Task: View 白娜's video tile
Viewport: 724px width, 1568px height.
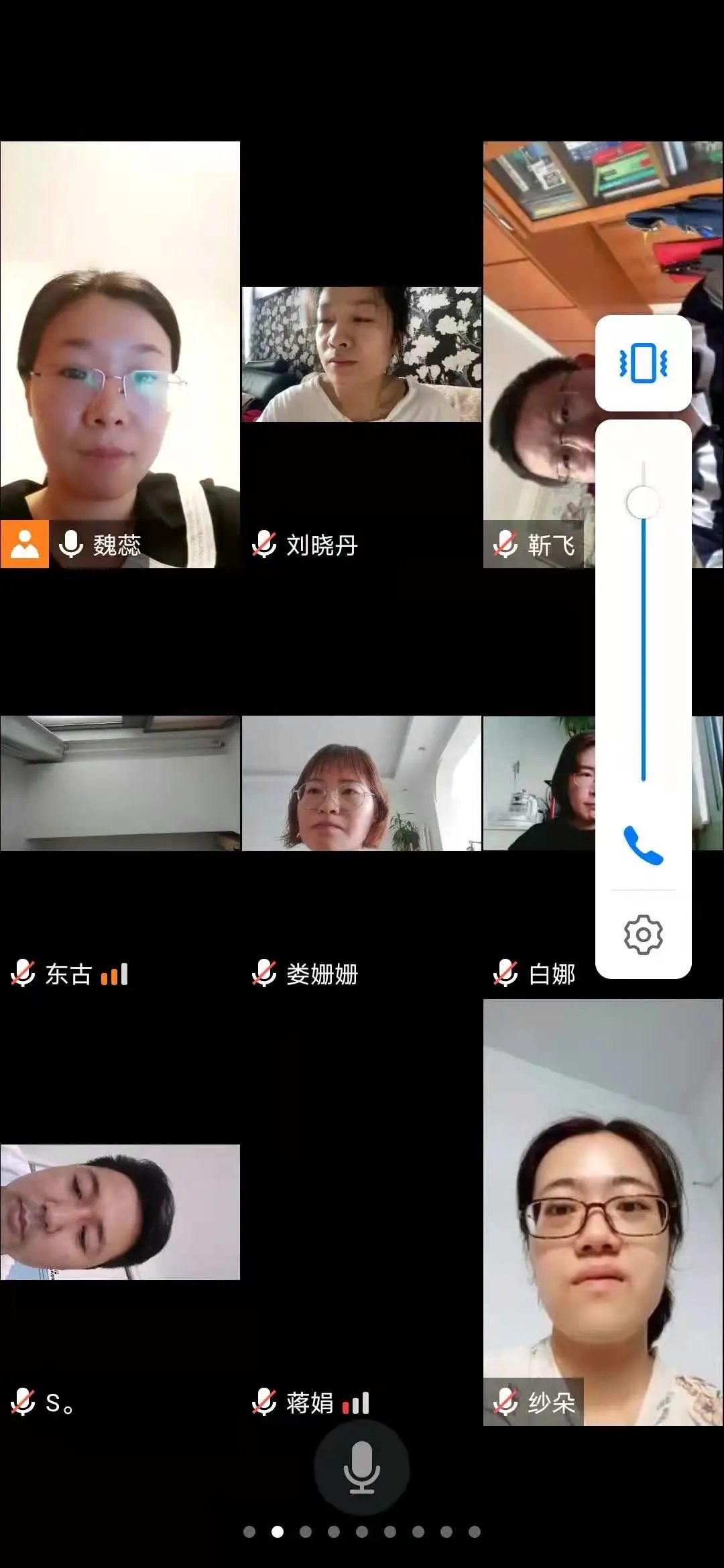Action: (536, 783)
